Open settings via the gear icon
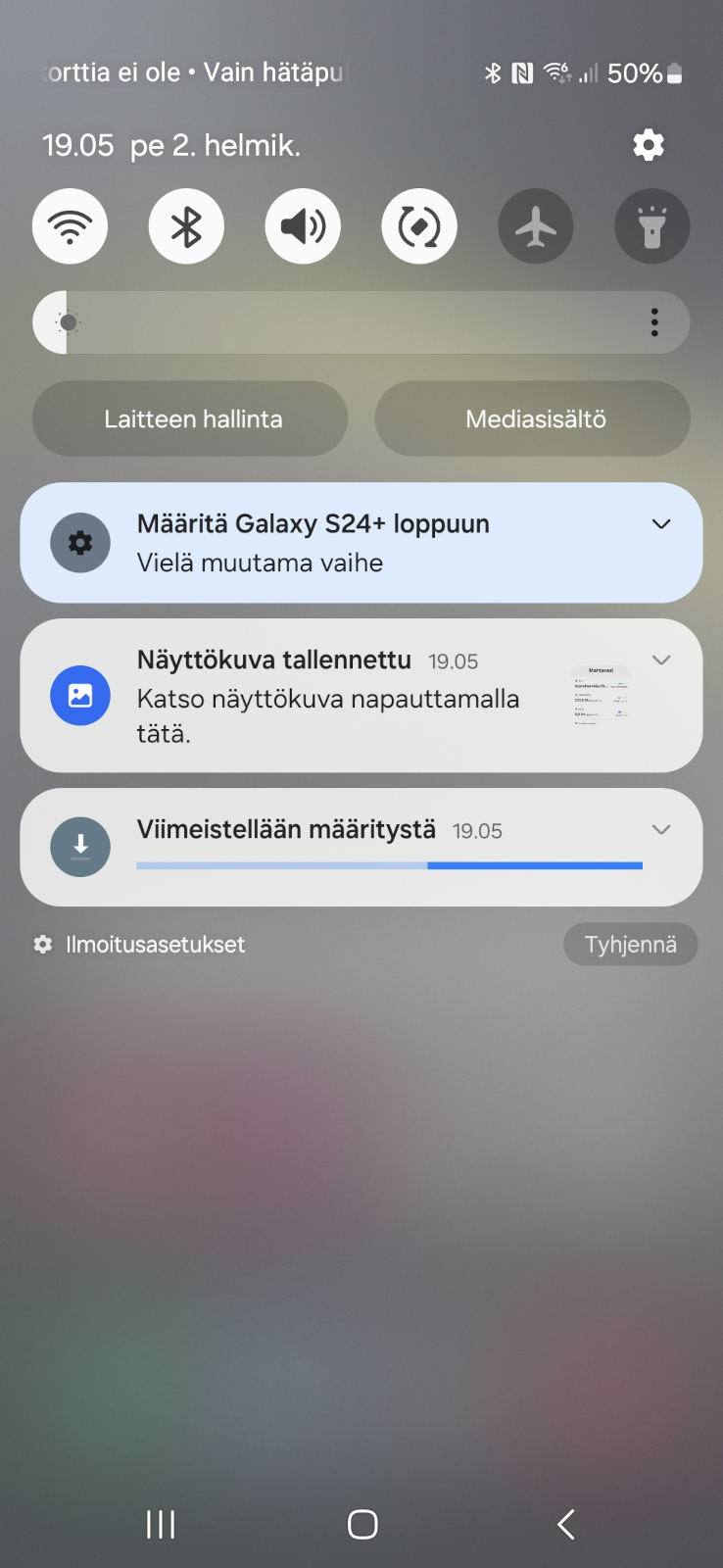The width and height of the screenshot is (723, 1568). click(x=649, y=145)
